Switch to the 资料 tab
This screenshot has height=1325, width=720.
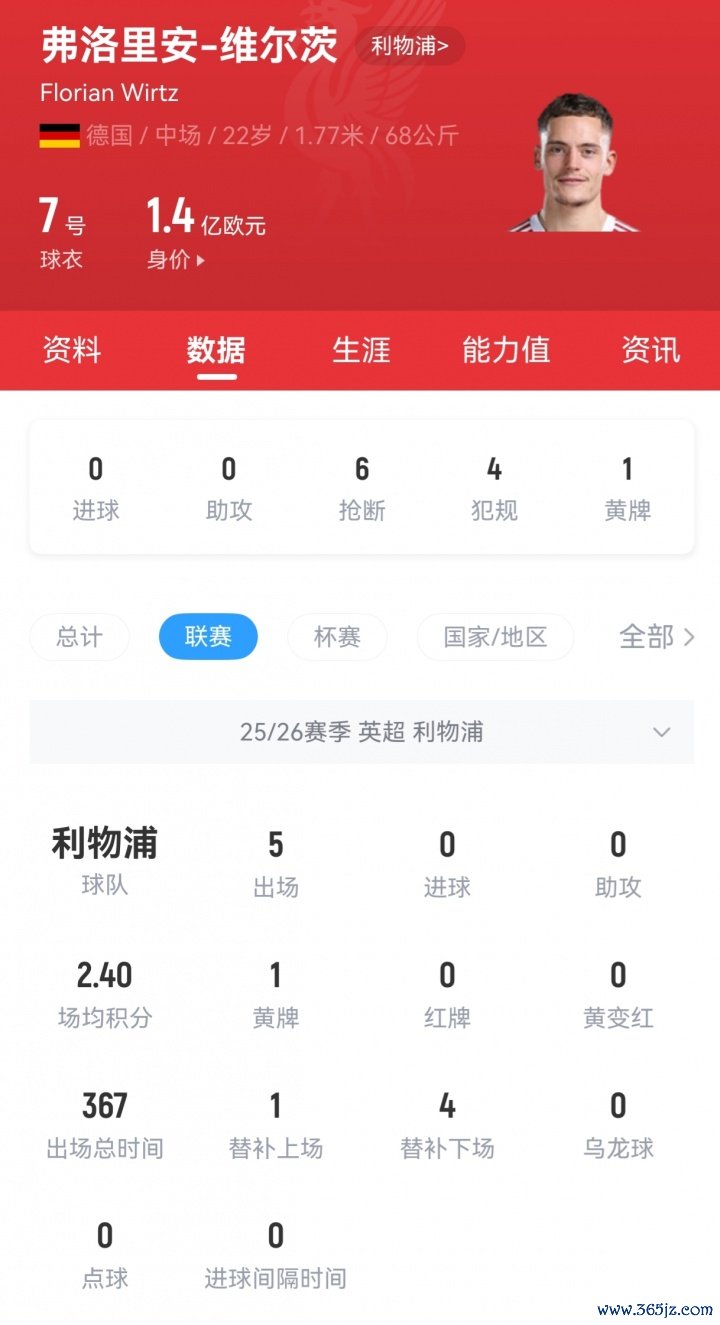click(72, 350)
